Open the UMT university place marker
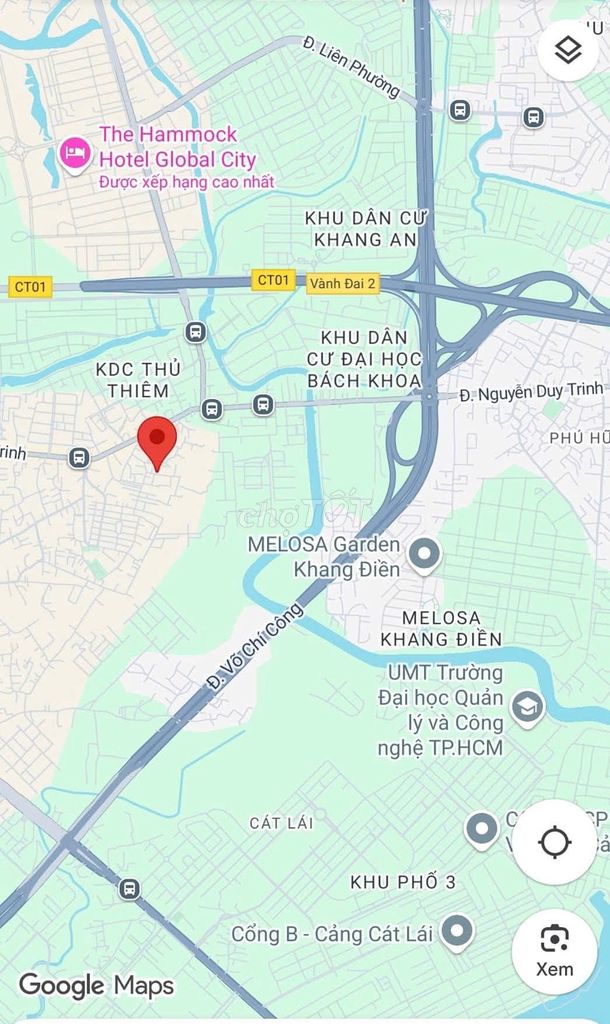Image resolution: width=610 pixels, height=1024 pixels. point(527,707)
